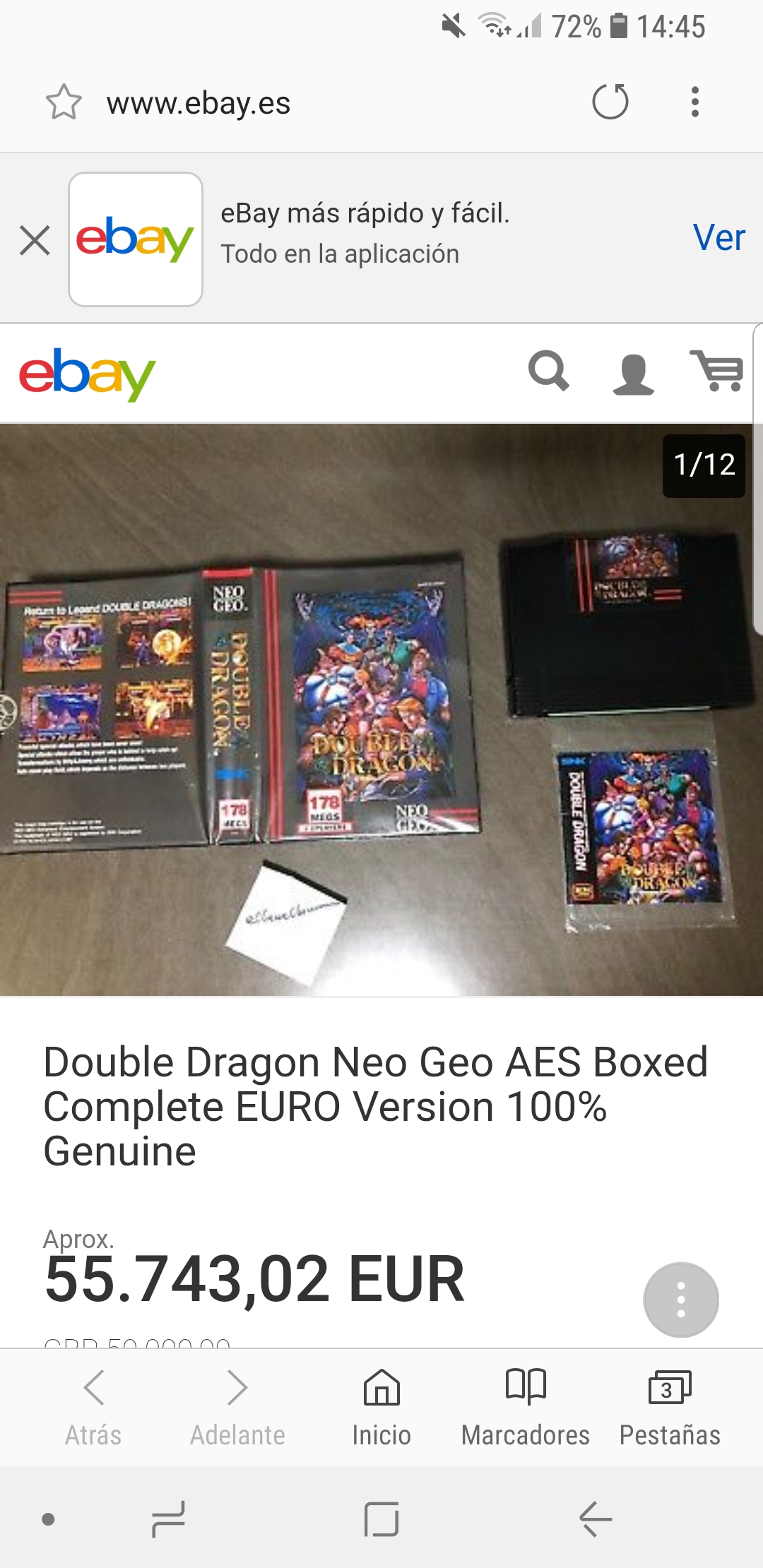763x1568 pixels.
Task: Open Marcadores bookmarks
Action: (x=526, y=1406)
